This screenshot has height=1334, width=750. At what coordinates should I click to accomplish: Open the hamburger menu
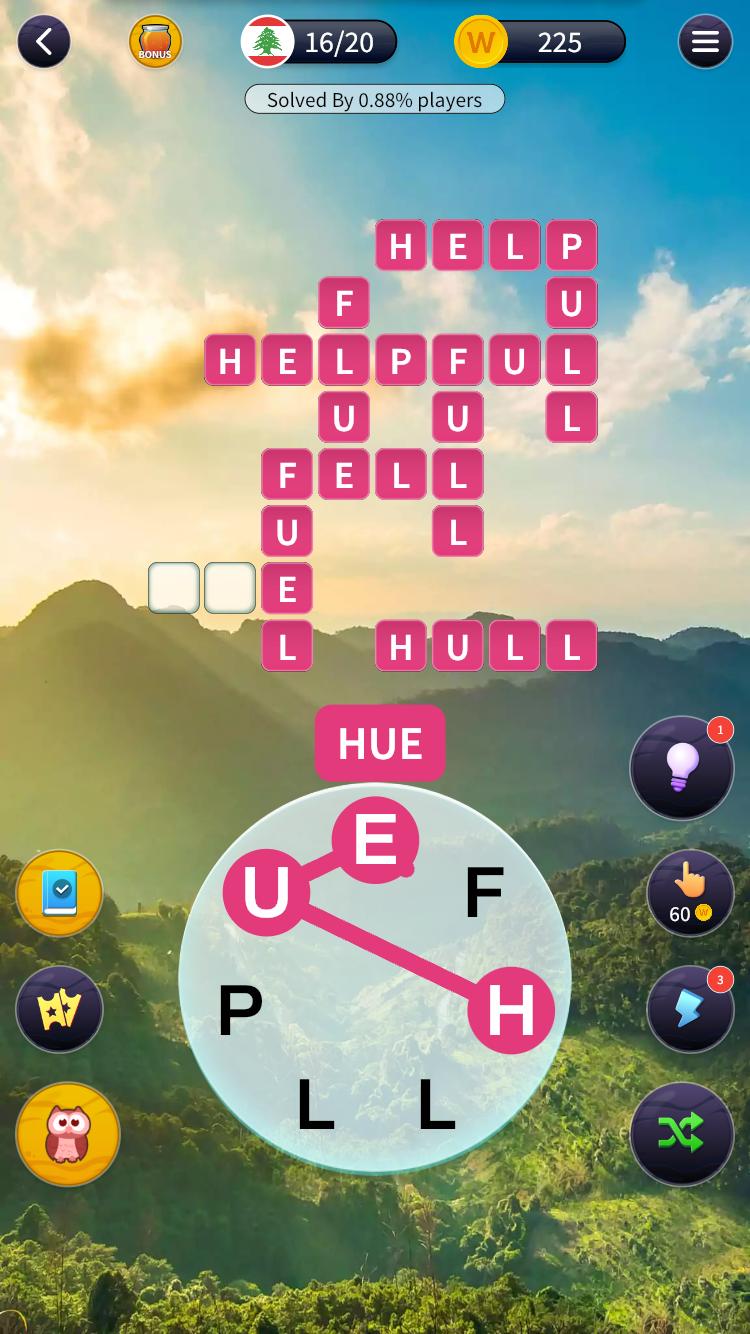[x=705, y=42]
